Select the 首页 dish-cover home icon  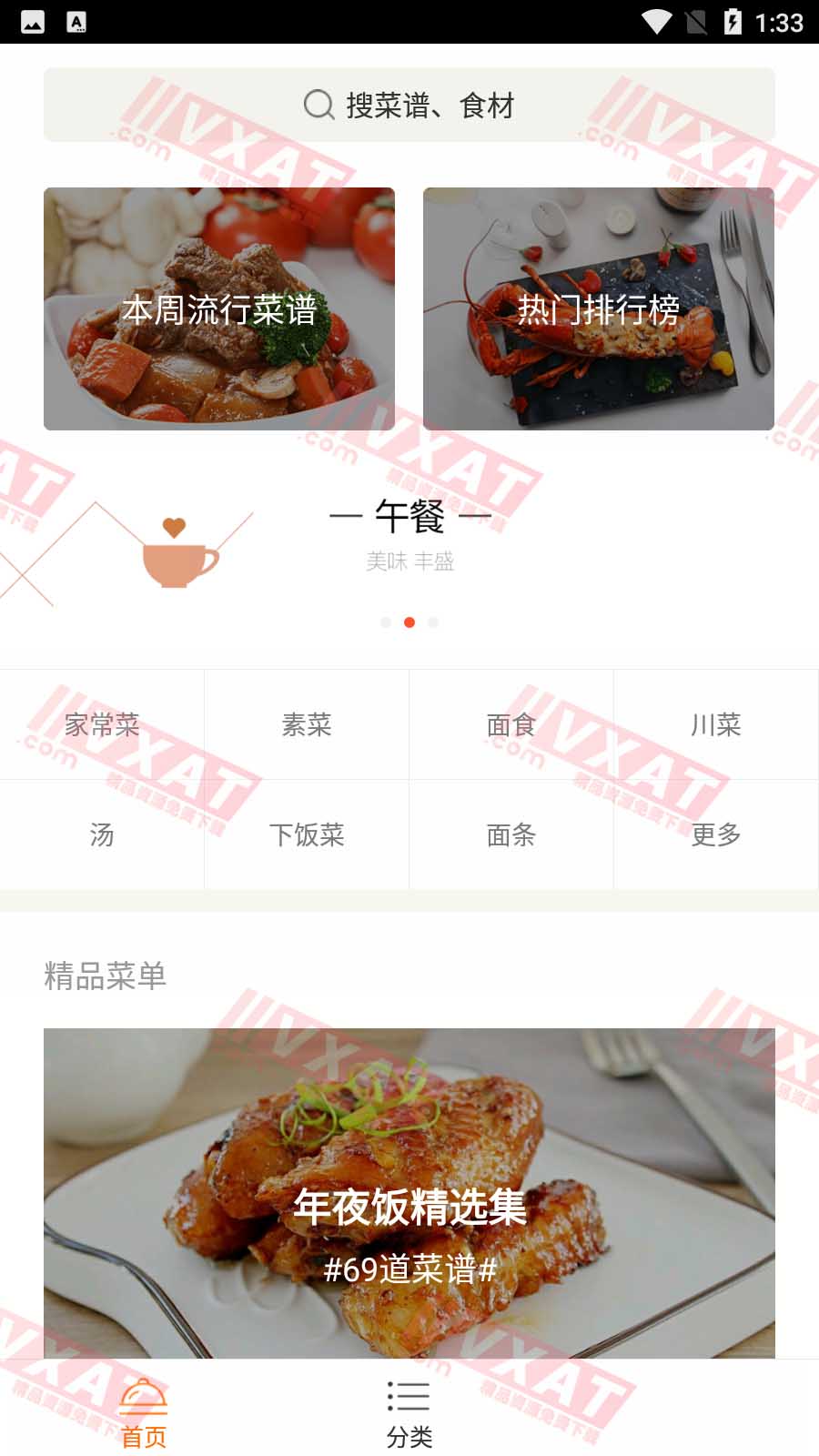point(143,1395)
